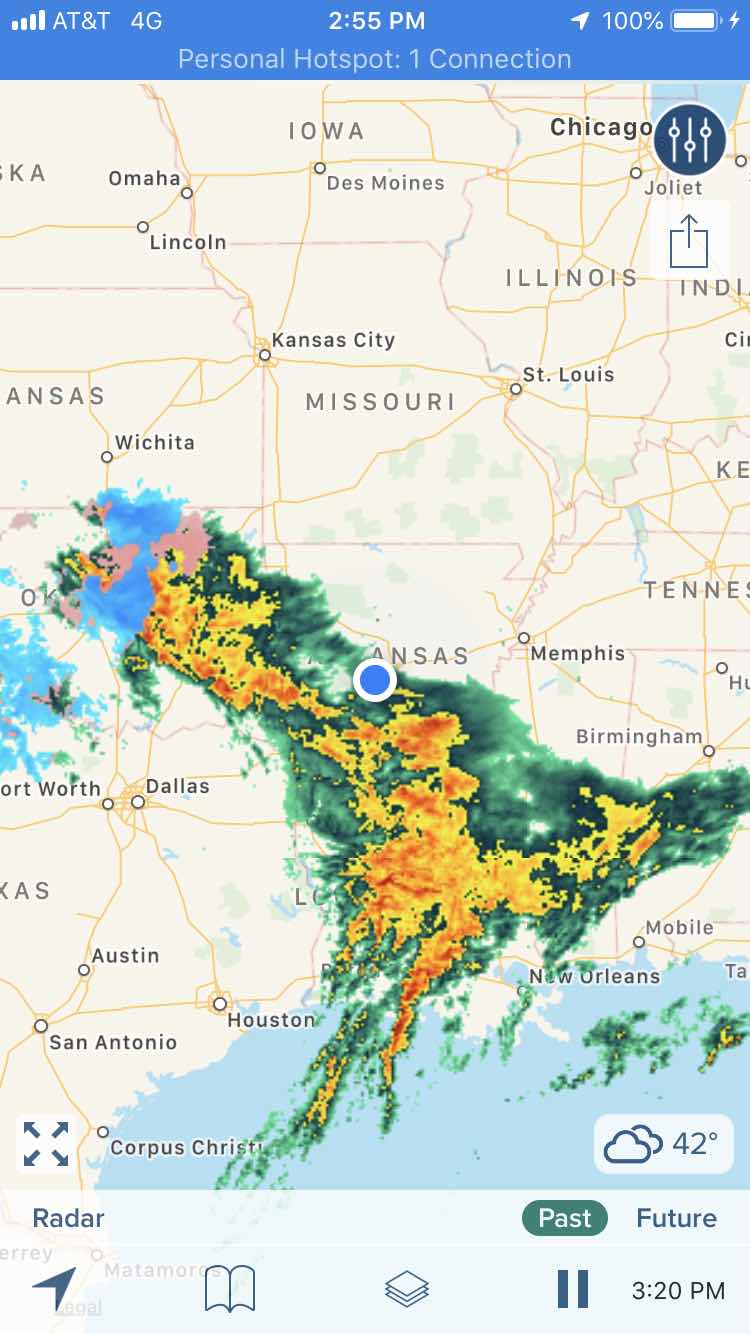Tap the Personal Hotspot status banner
This screenshot has width=750, height=1334.
coord(375,59)
